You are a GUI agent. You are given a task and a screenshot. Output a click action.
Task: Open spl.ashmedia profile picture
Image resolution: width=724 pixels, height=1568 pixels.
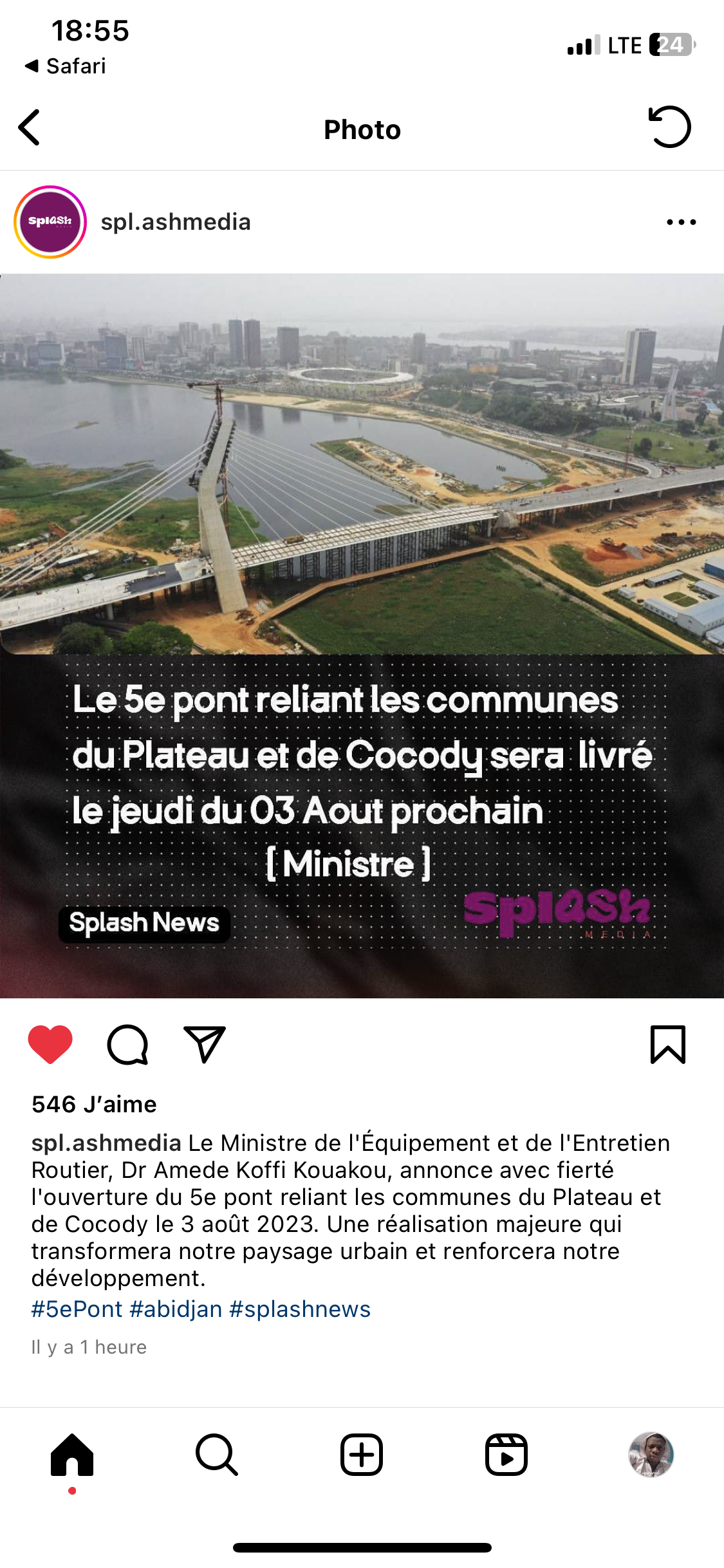click(x=50, y=222)
